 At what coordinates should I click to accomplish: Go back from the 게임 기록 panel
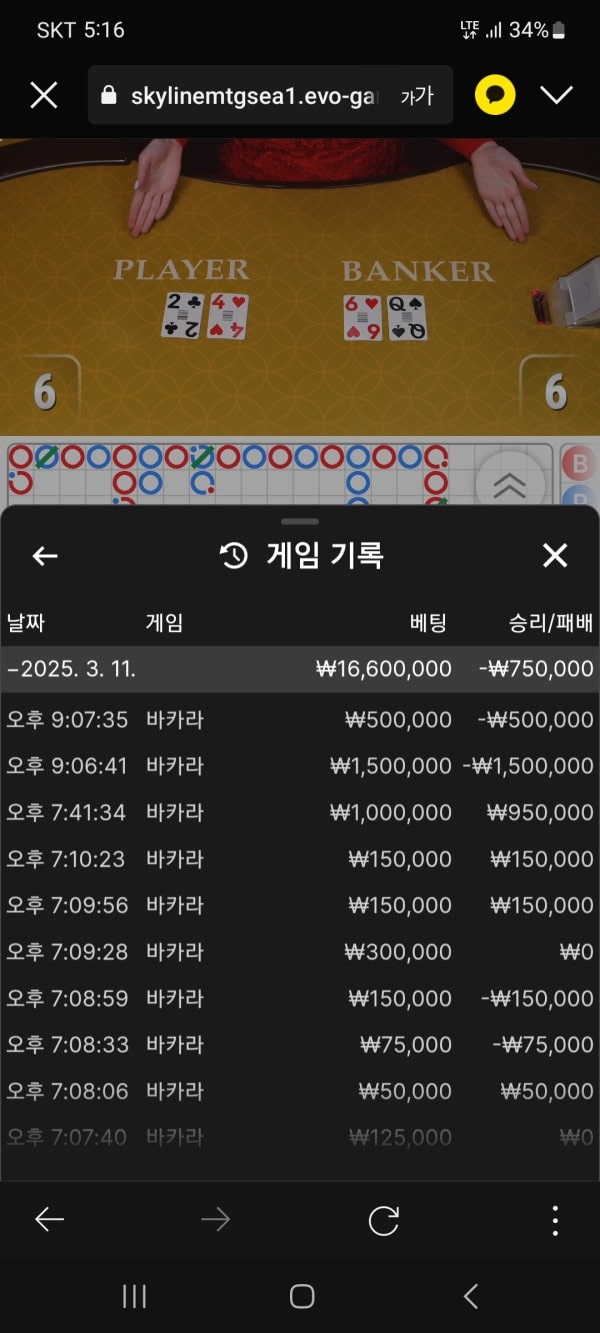pos(45,556)
